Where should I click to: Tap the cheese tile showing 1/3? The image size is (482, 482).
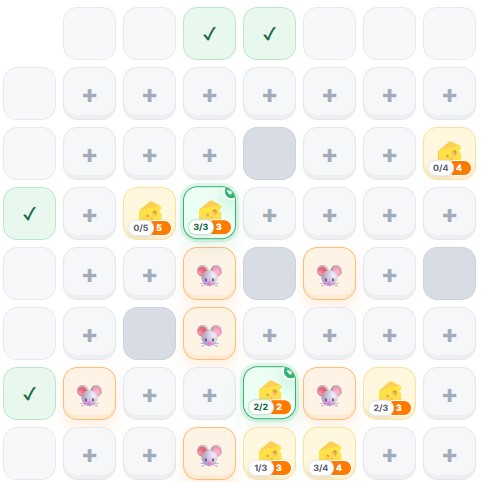pos(269,453)
